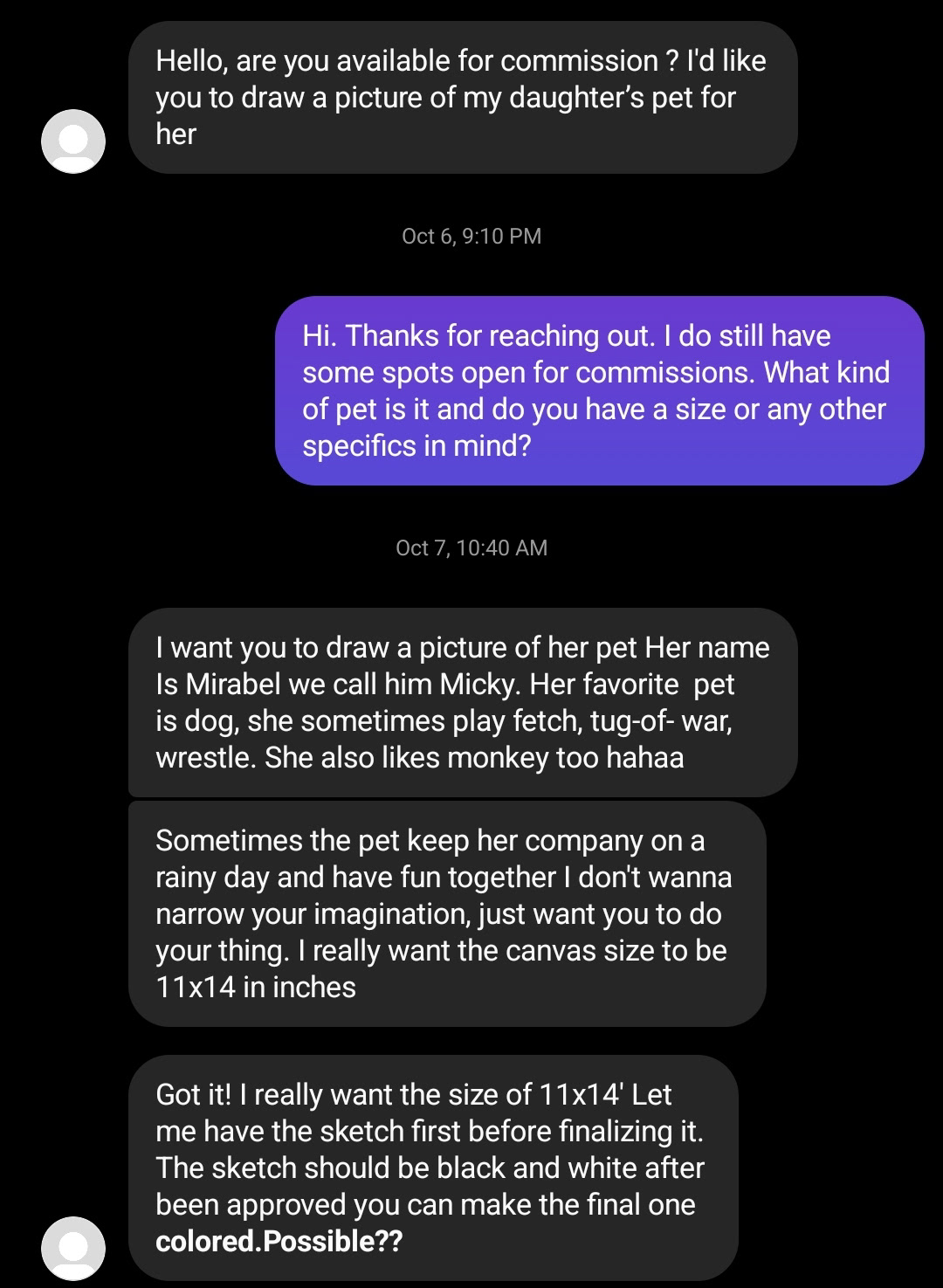The image size is (943, 1288).
Task: Open sender's avatar beside the commission request message
Action: (x=73, y=141)
